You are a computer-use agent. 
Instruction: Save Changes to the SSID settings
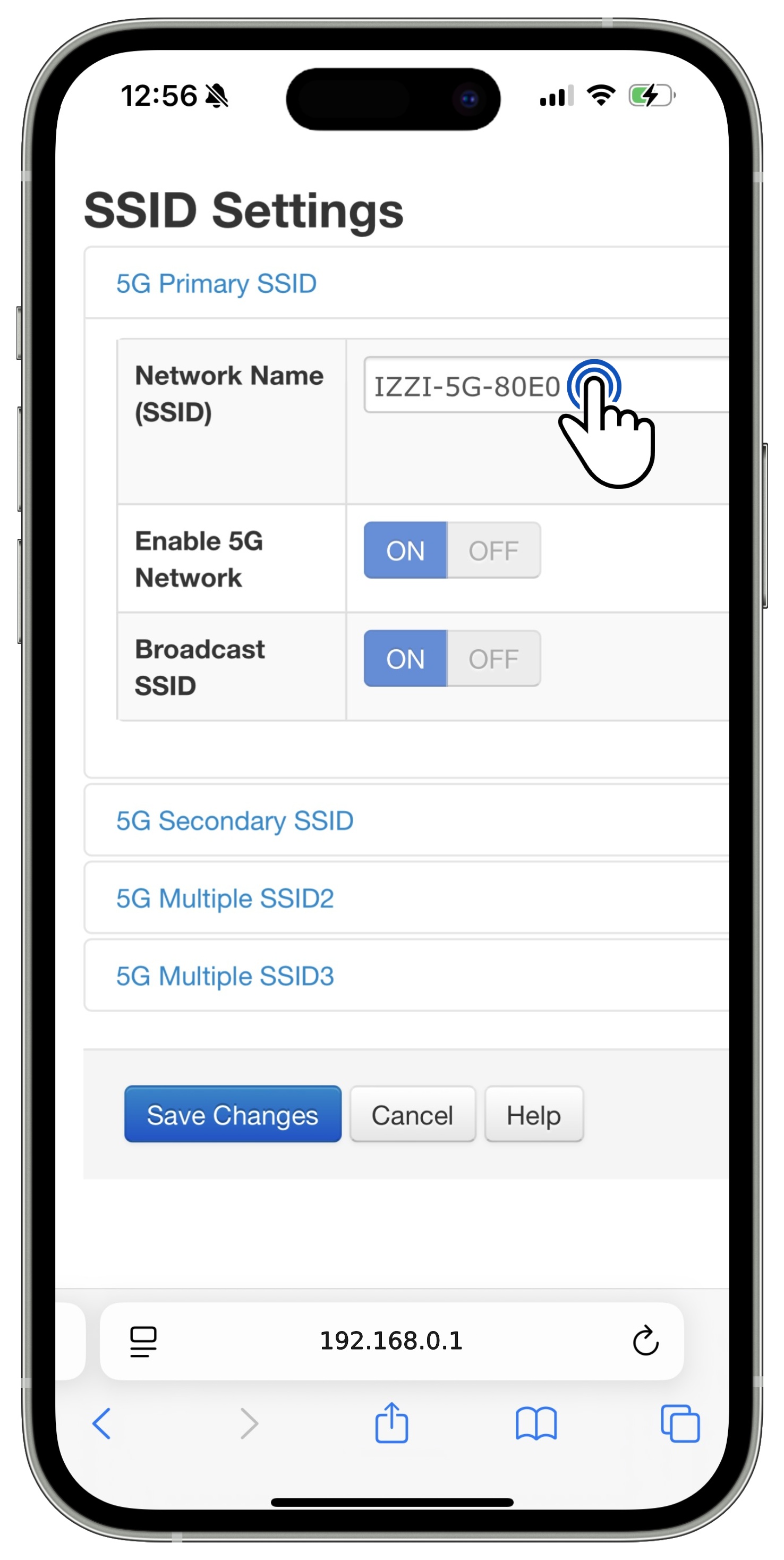click(x=233, y=1114)
